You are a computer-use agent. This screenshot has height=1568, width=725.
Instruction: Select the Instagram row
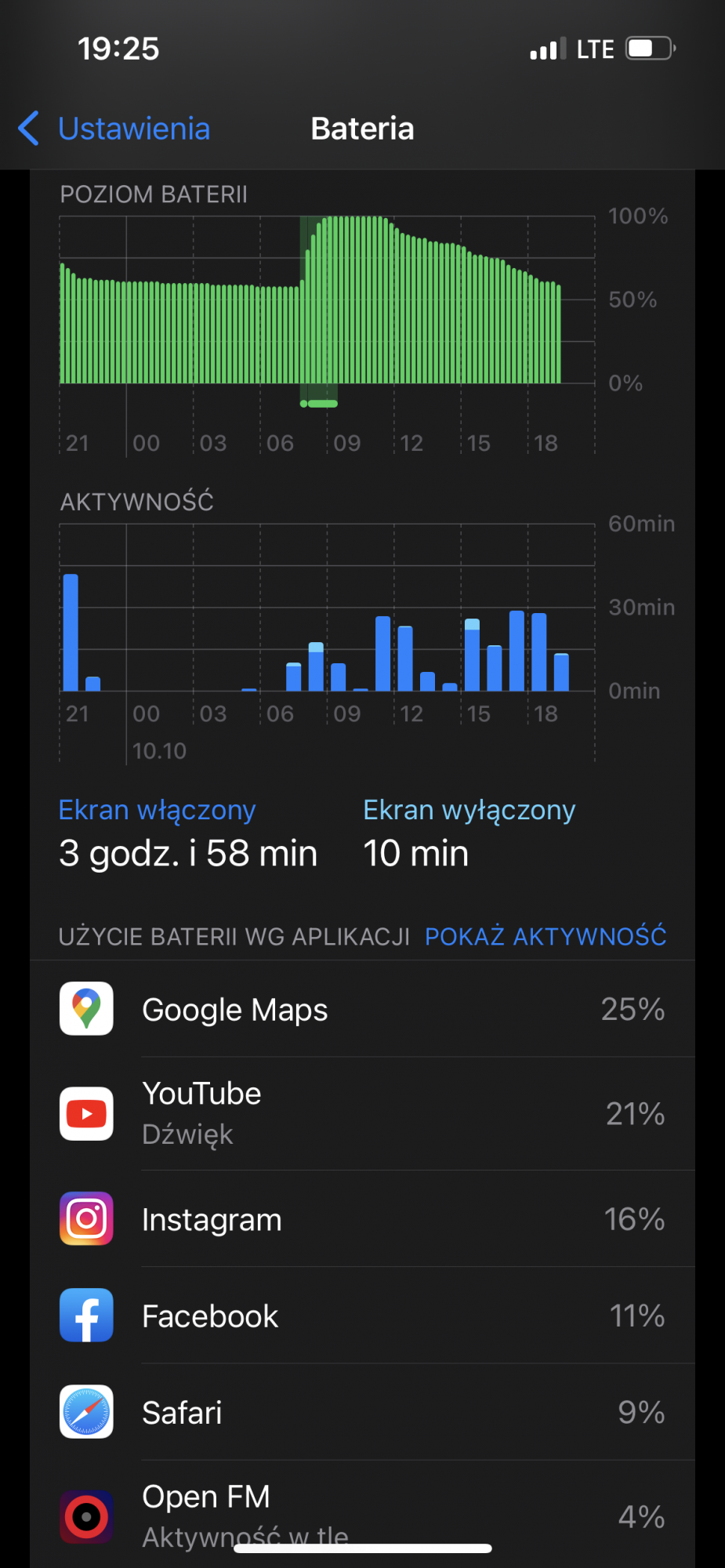[x=362, y=1219]
